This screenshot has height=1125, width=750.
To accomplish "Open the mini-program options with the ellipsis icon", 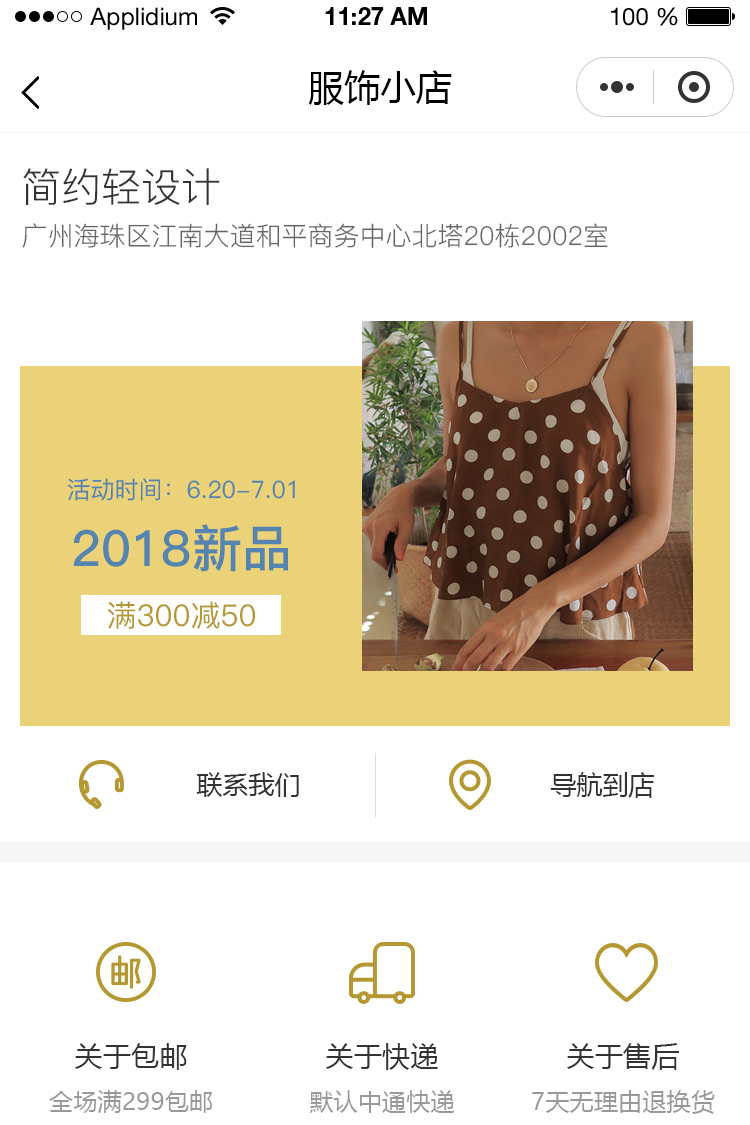I will tap(615, 87).
